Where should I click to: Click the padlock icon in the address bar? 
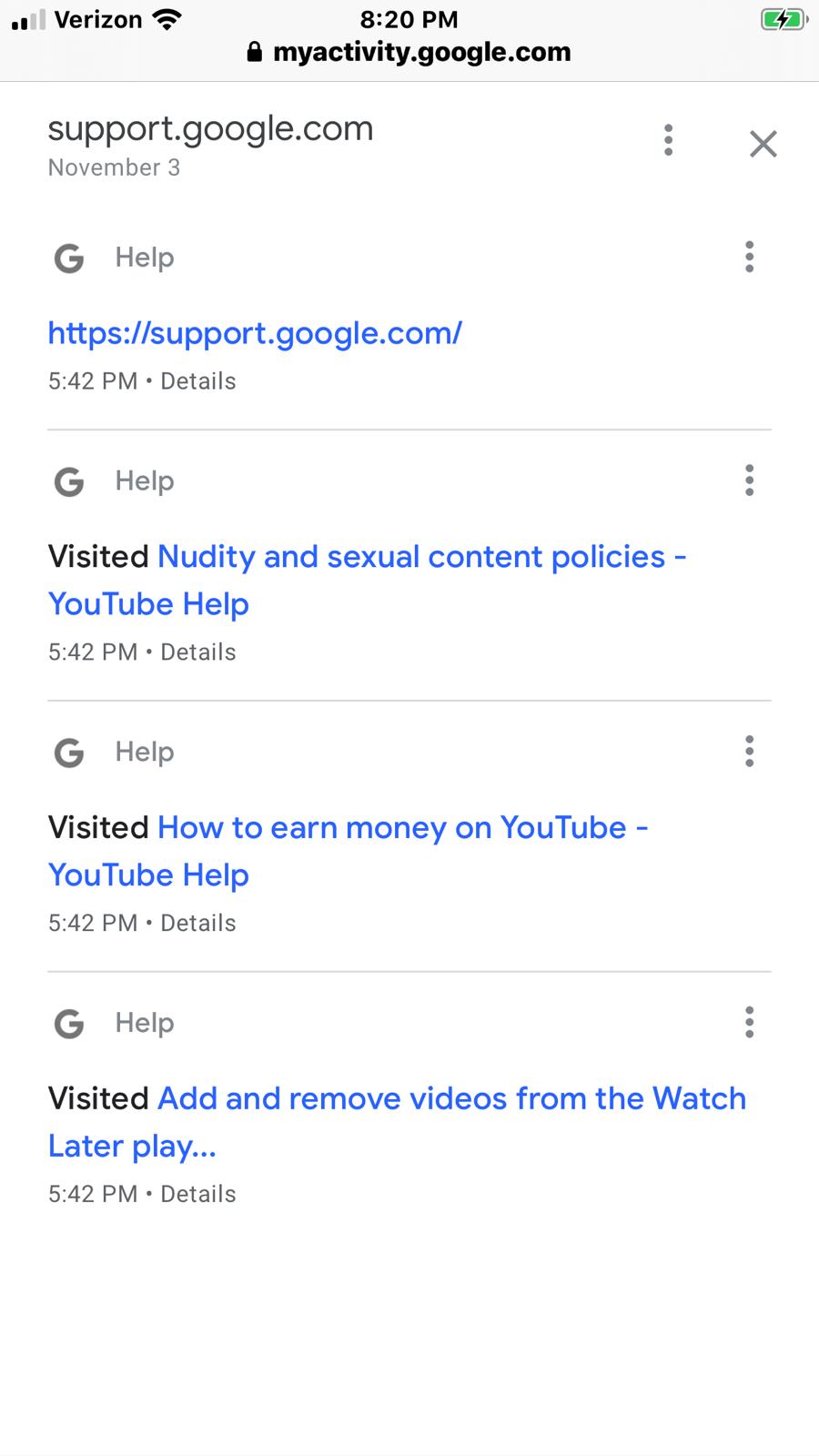click(x=255, y=52)
